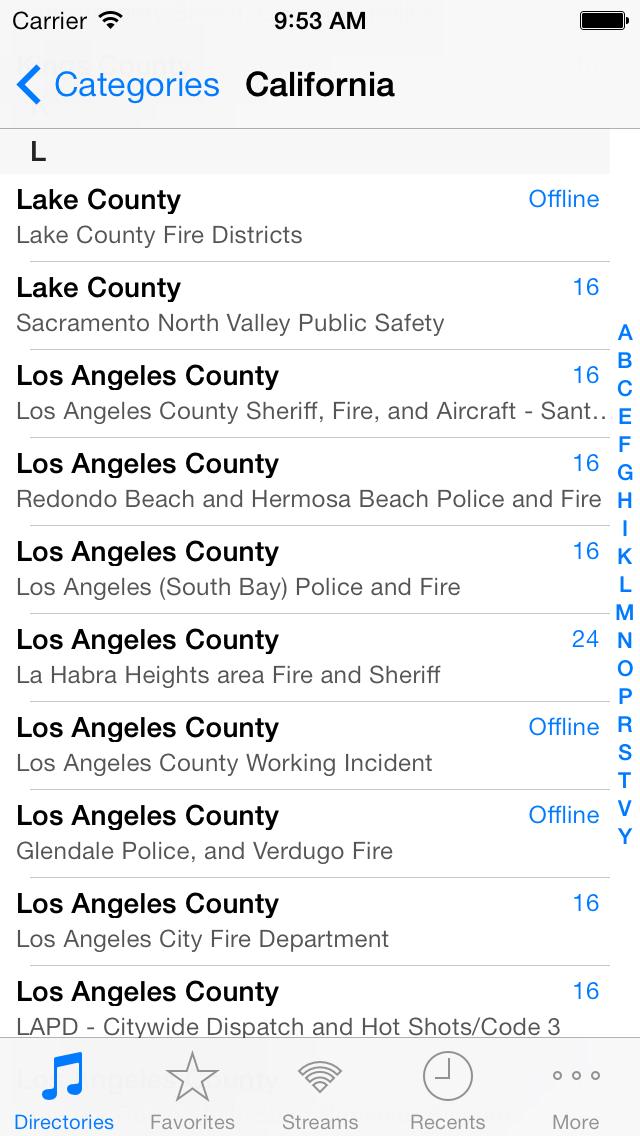Open Lake County Fire Districts feed
The height and width of the screenshot is (1136, 640).
(x=300, y=217)
